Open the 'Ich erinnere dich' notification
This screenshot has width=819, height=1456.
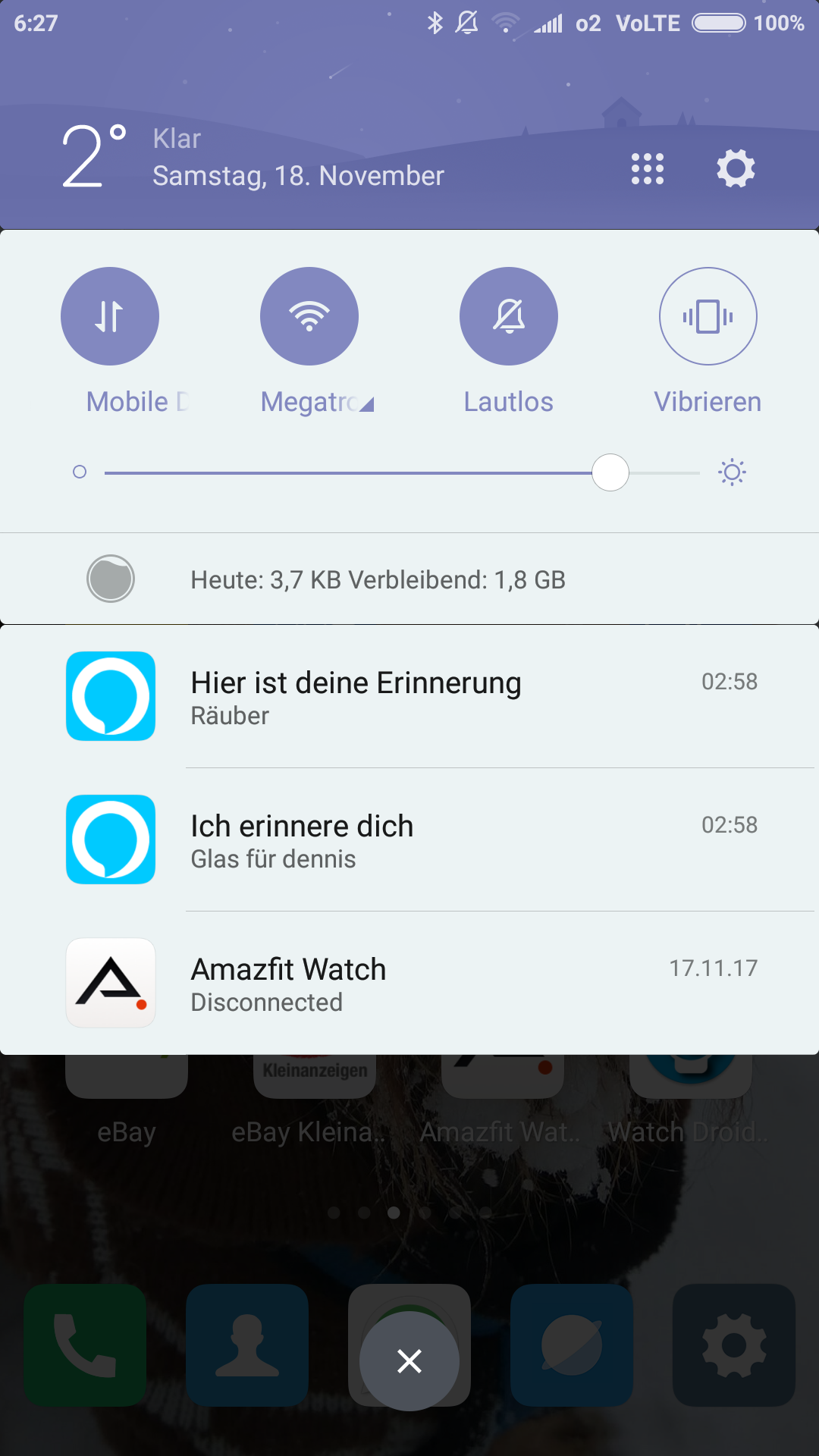pos(409,839)
